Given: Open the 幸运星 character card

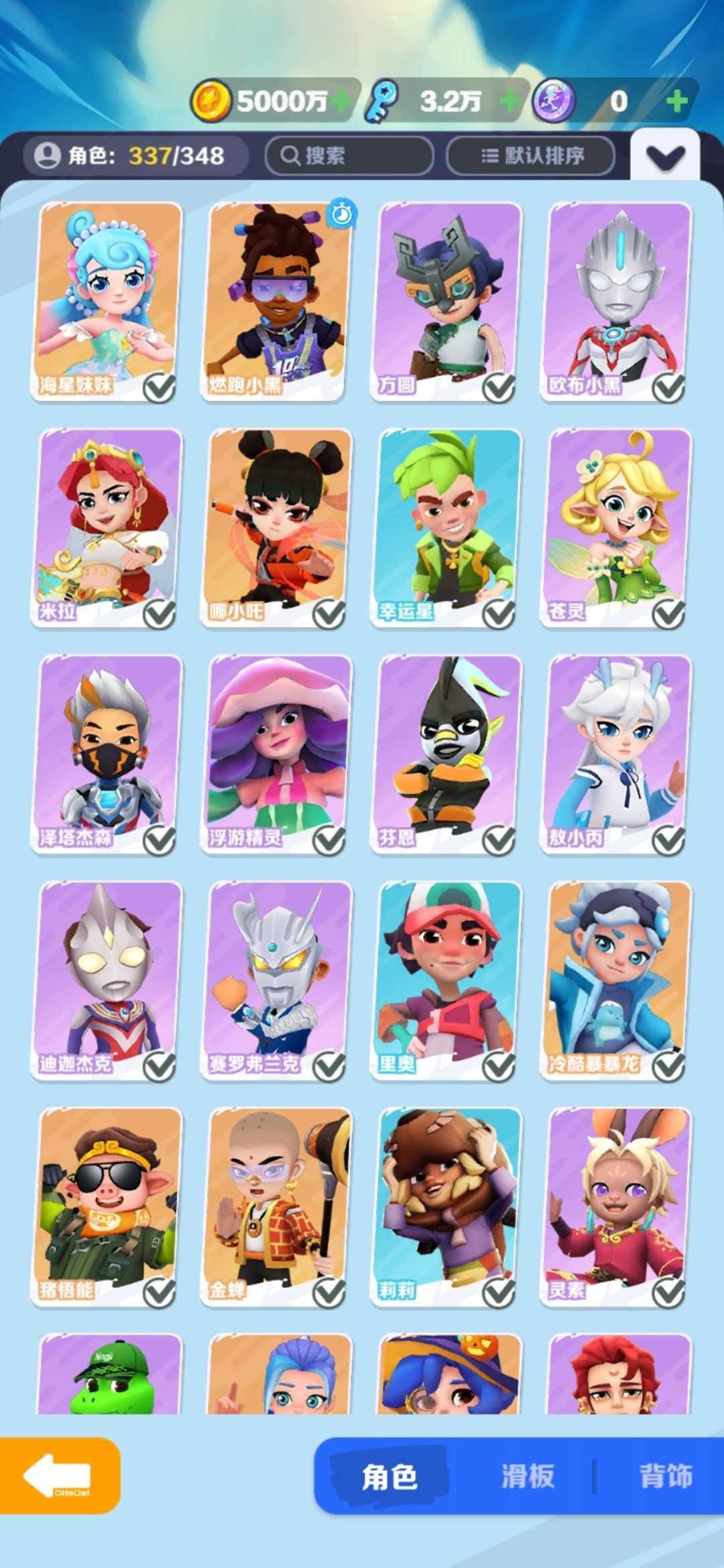Looking at the screenshot, I should click(x=446, y=527).
